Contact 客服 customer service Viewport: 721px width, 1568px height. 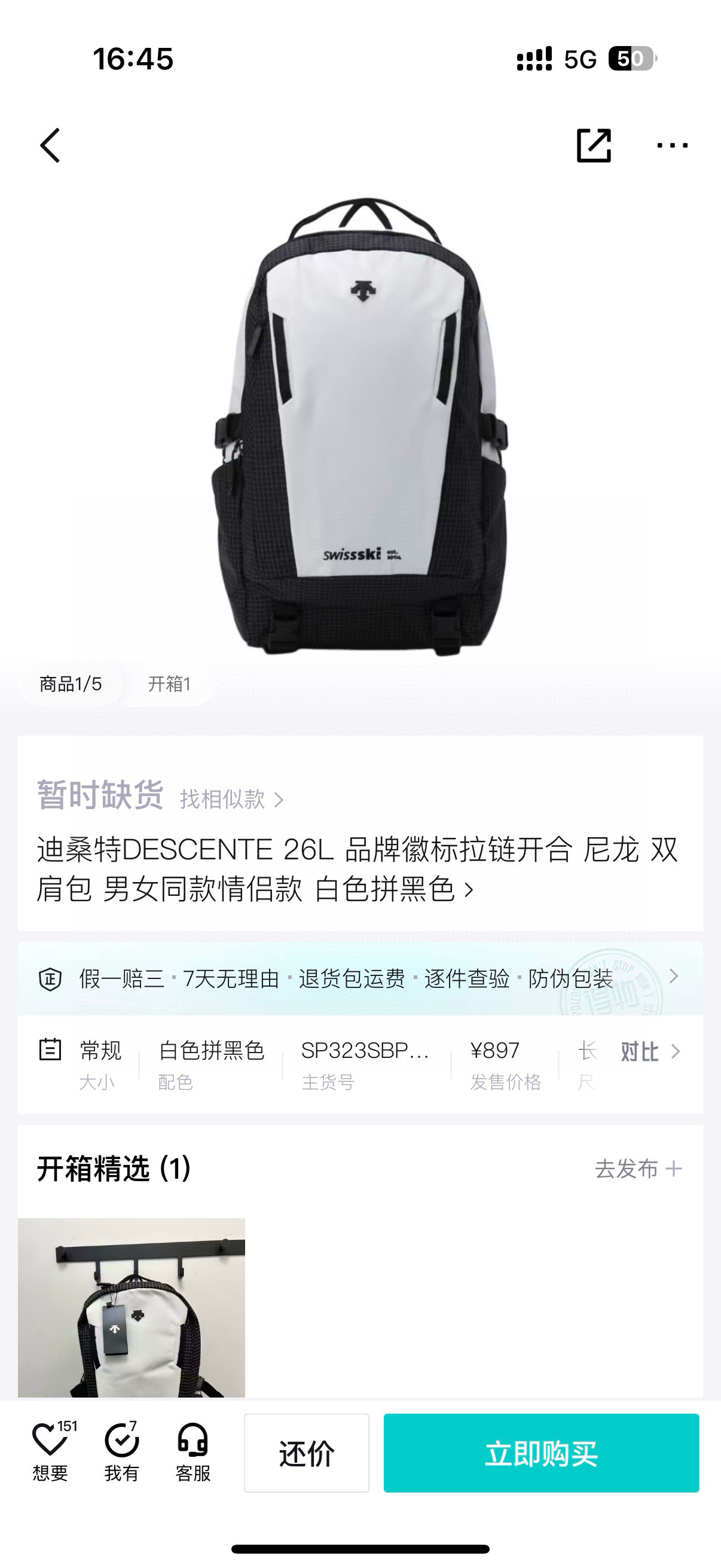tap(193, 1453)
